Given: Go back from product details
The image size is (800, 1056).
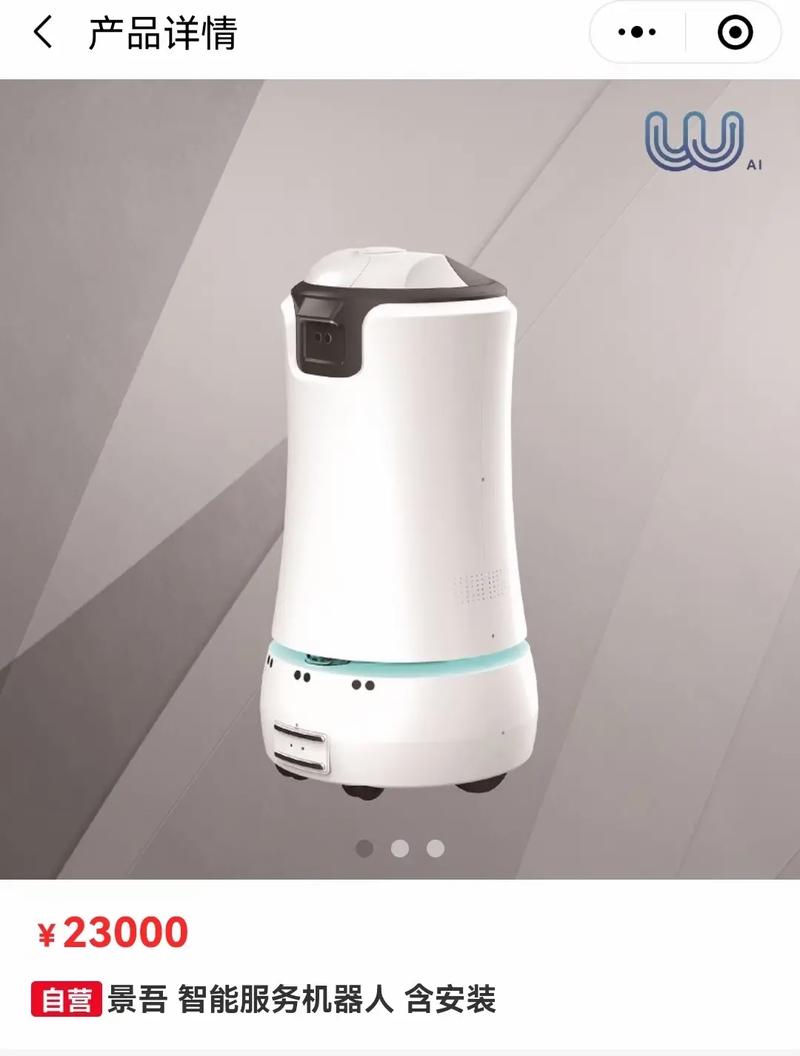Looking at the screenshot, I should (x=43, y=34).
